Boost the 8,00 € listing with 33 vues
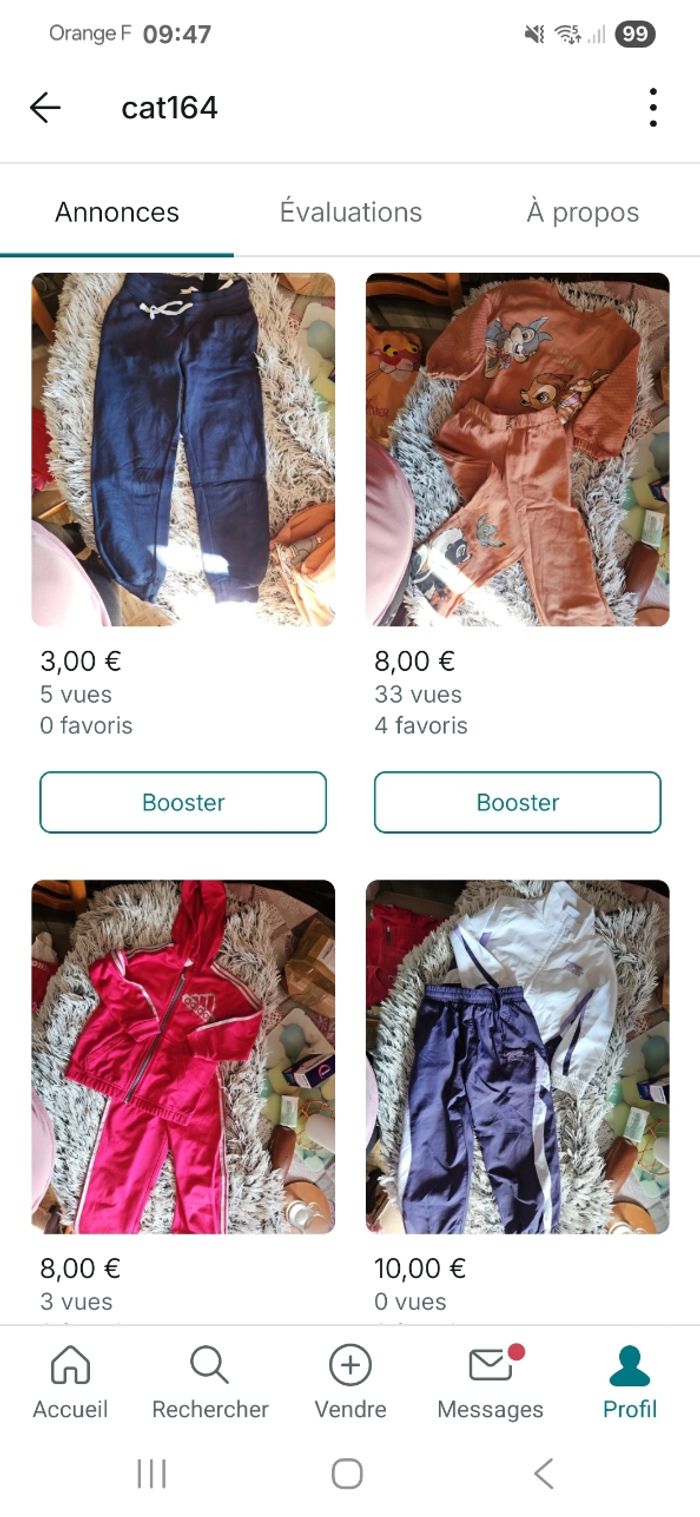 (x=517, y=802)
